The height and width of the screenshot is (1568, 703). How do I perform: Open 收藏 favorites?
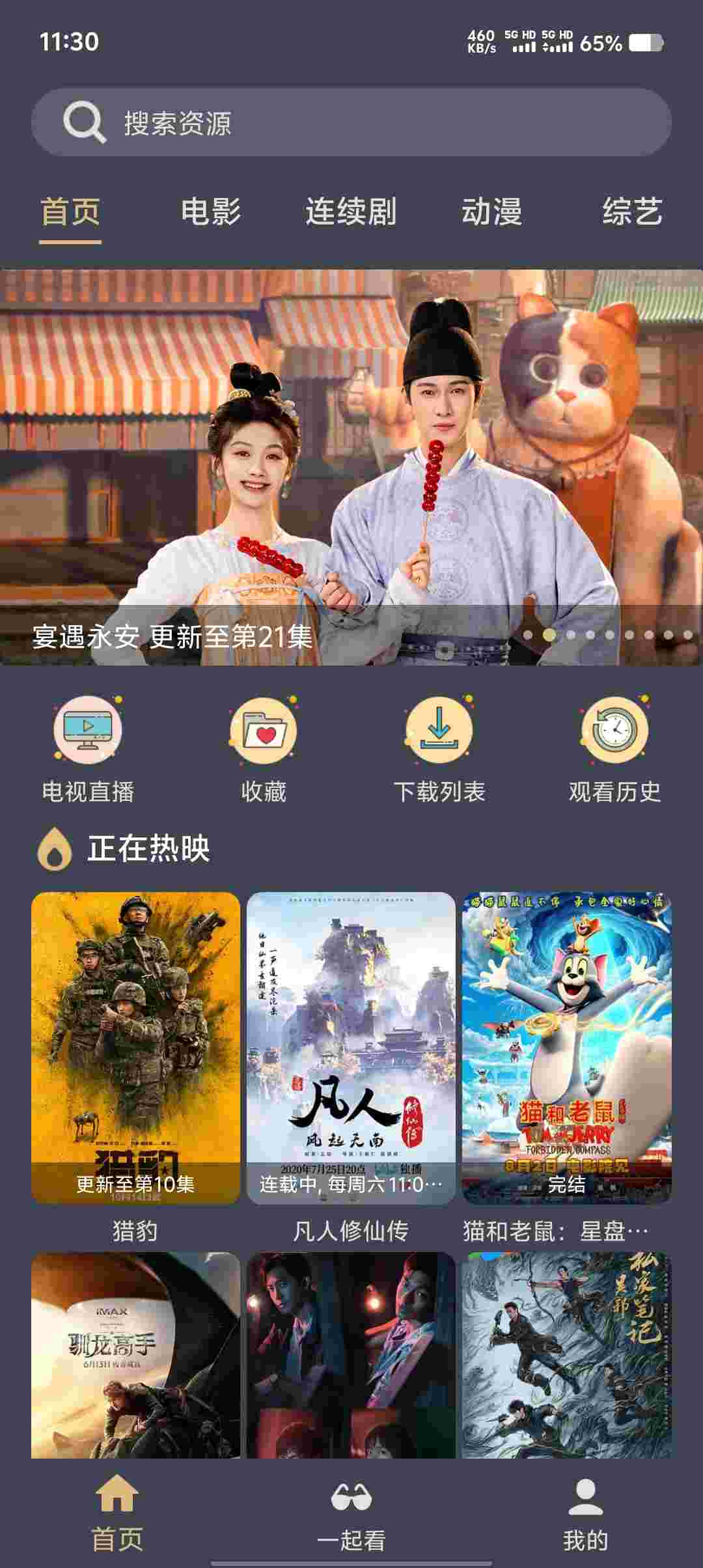(x=264, y=749)
